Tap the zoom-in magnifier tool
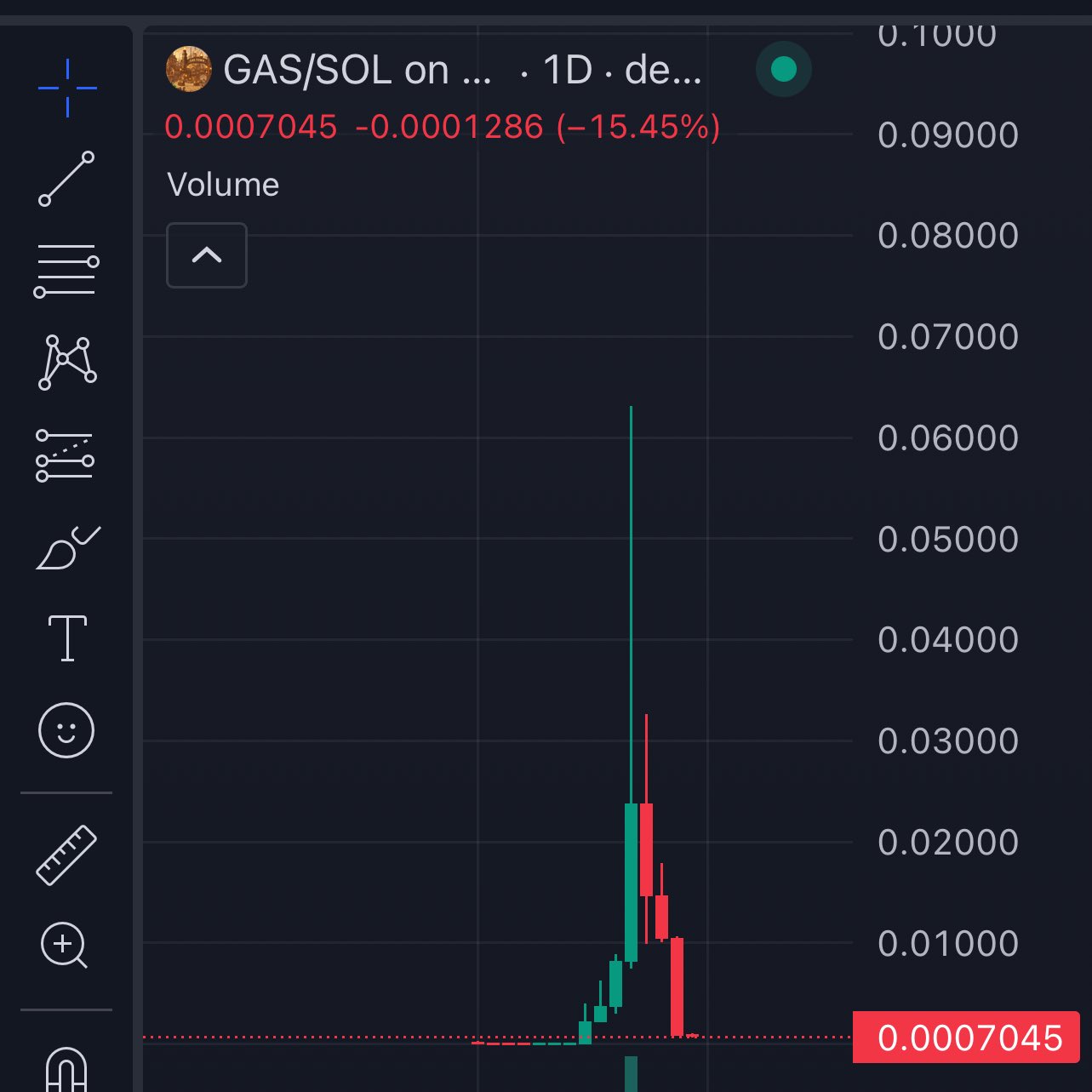The height and width of the screenshot is (1092, 1092). pos(65,945)
